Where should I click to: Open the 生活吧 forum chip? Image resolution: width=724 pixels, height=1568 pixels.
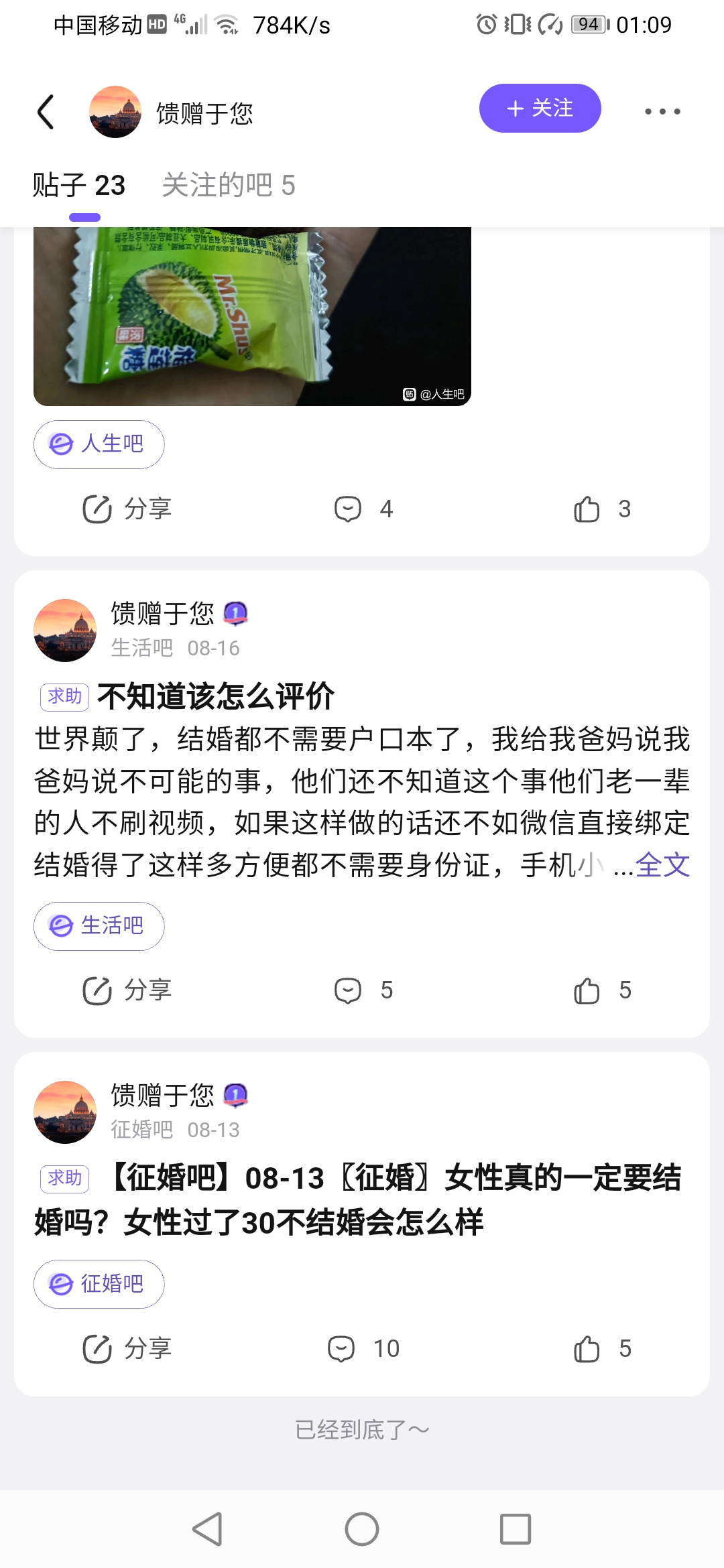click(x=99, y=926)
